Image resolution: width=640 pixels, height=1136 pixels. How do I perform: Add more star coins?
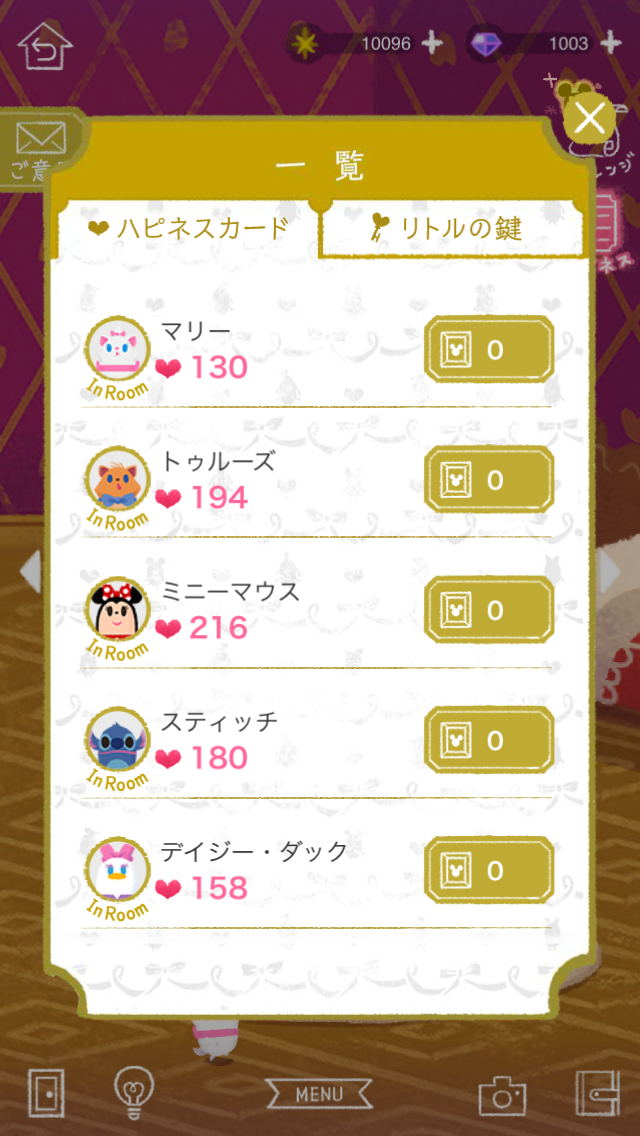point(432,43)
